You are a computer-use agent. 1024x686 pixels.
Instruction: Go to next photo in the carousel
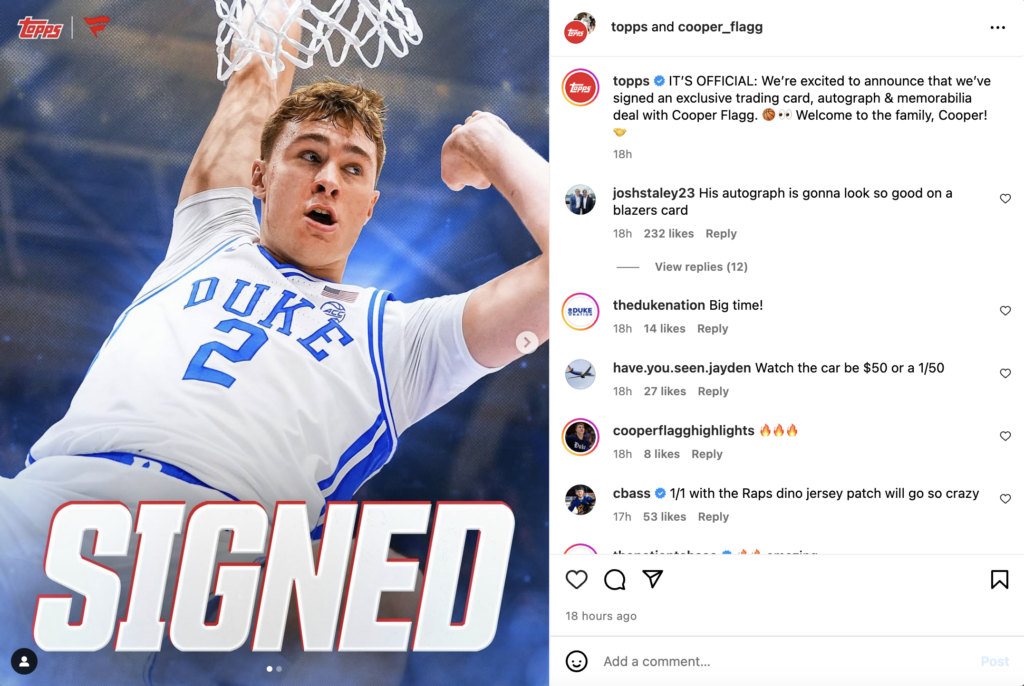[526, 343]
